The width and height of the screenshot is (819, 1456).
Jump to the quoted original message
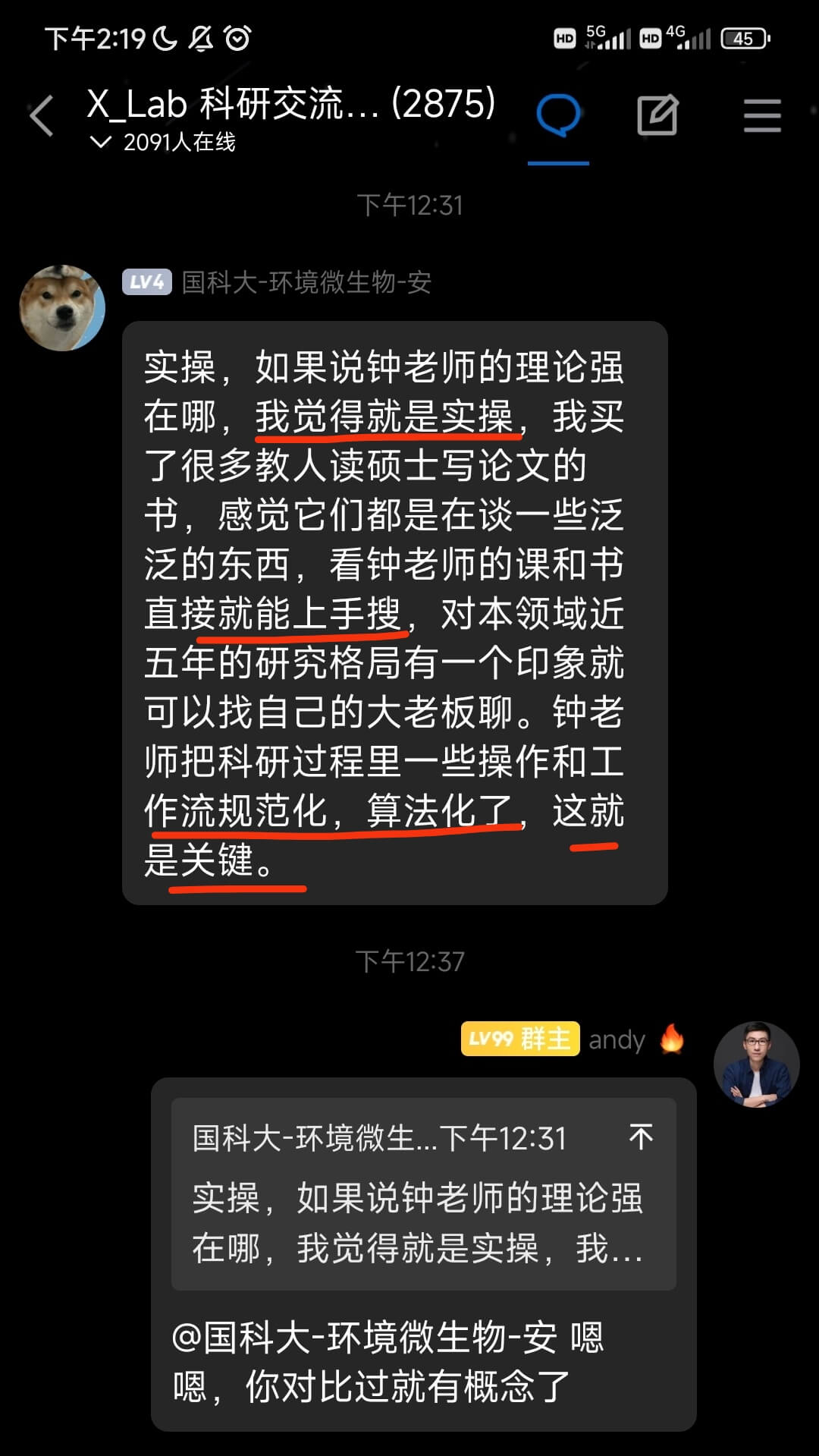pyautogui.click(x=641, y=1137)
